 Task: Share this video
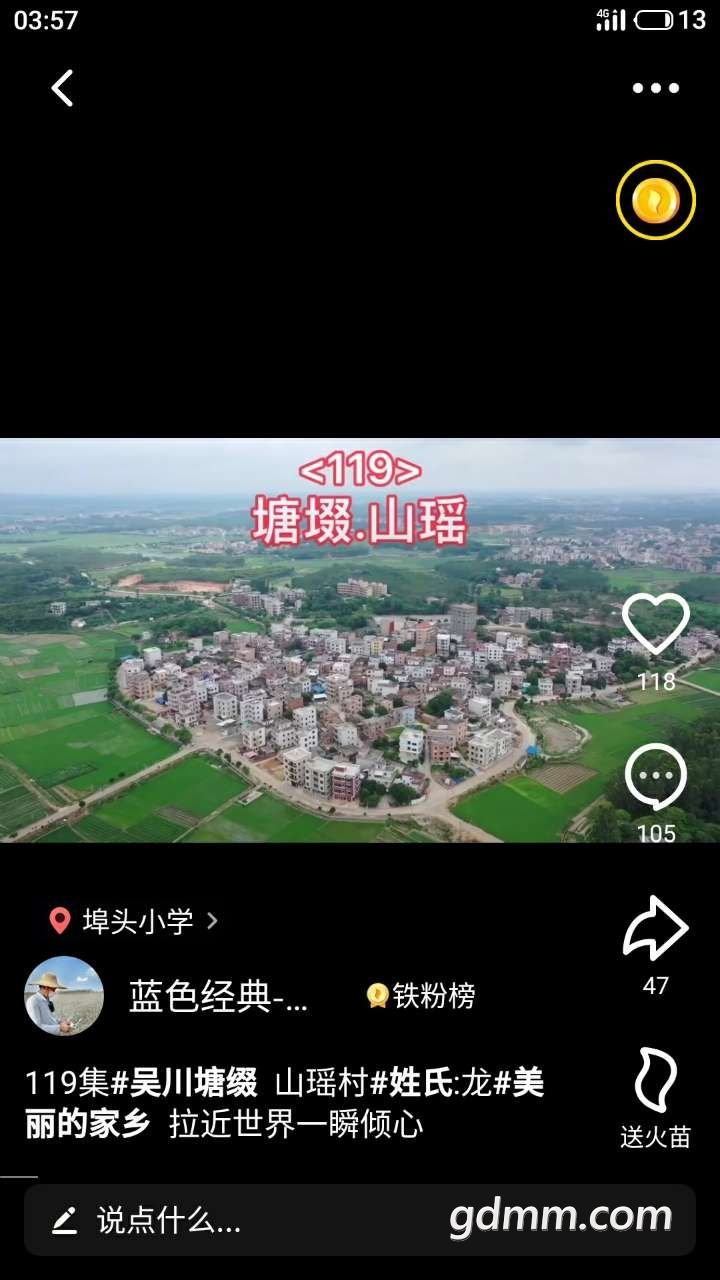[655, 930]
